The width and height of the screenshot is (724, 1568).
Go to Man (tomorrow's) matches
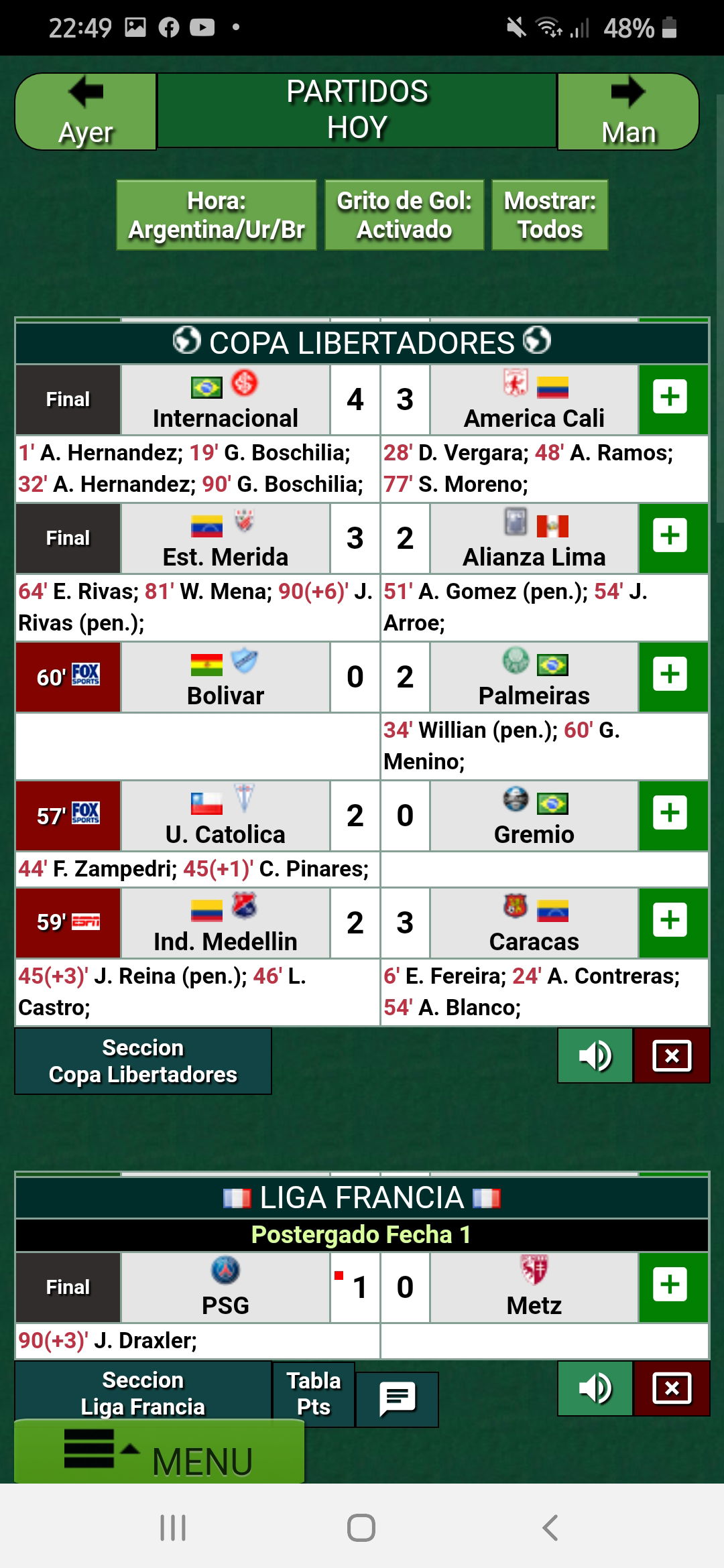click(628, 111)
